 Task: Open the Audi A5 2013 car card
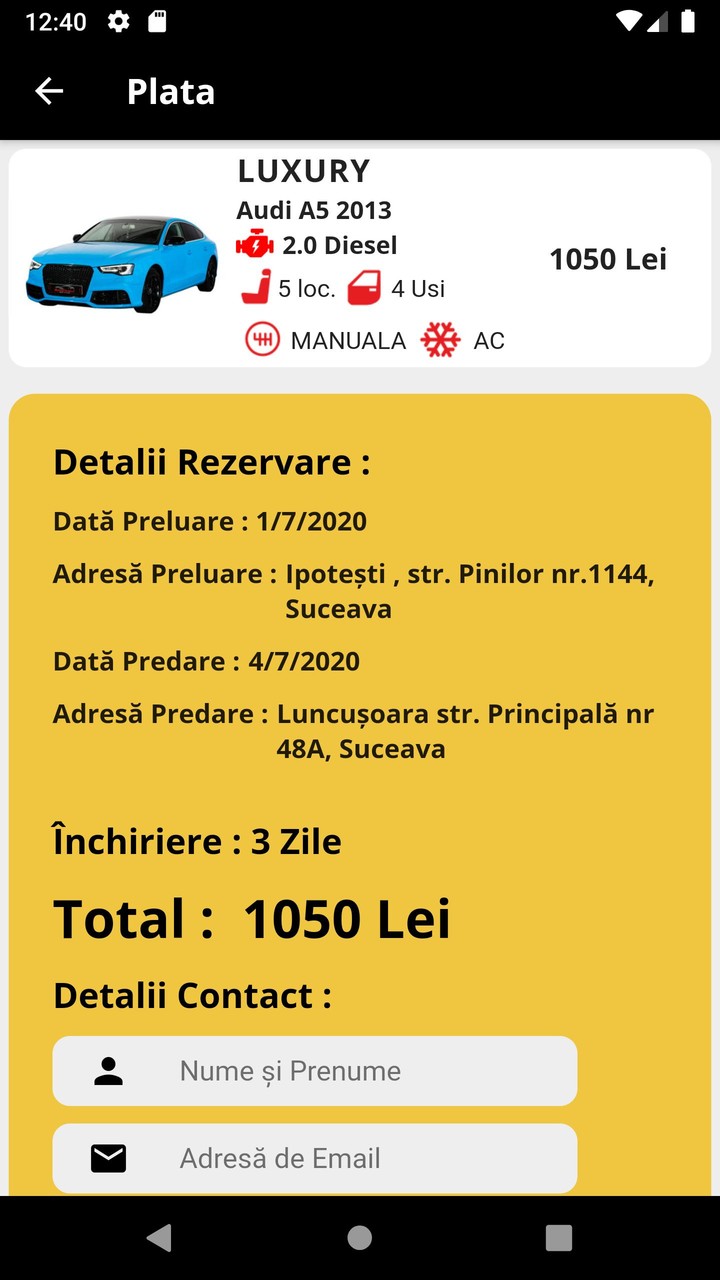tap(360, 259)
